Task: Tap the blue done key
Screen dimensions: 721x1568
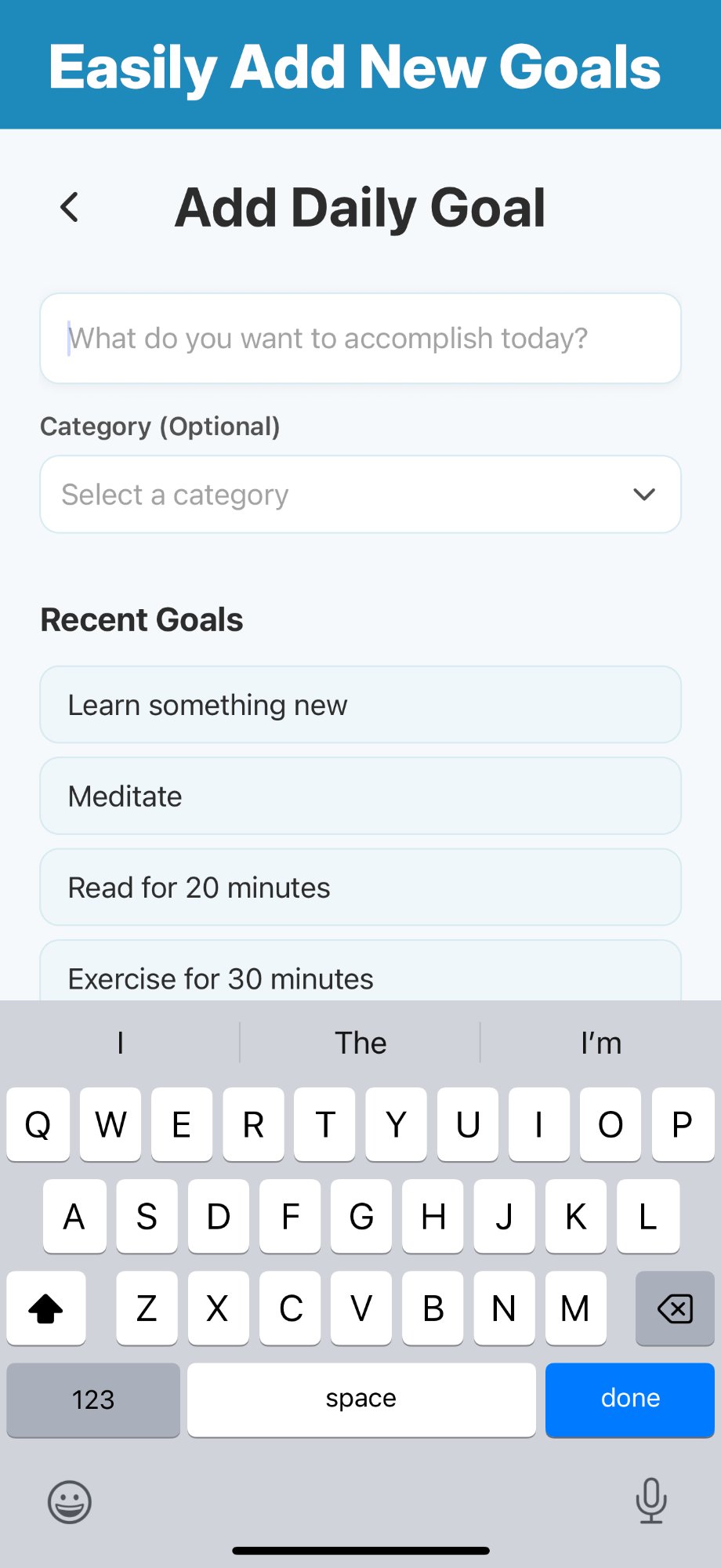Action: [629, 1399]
